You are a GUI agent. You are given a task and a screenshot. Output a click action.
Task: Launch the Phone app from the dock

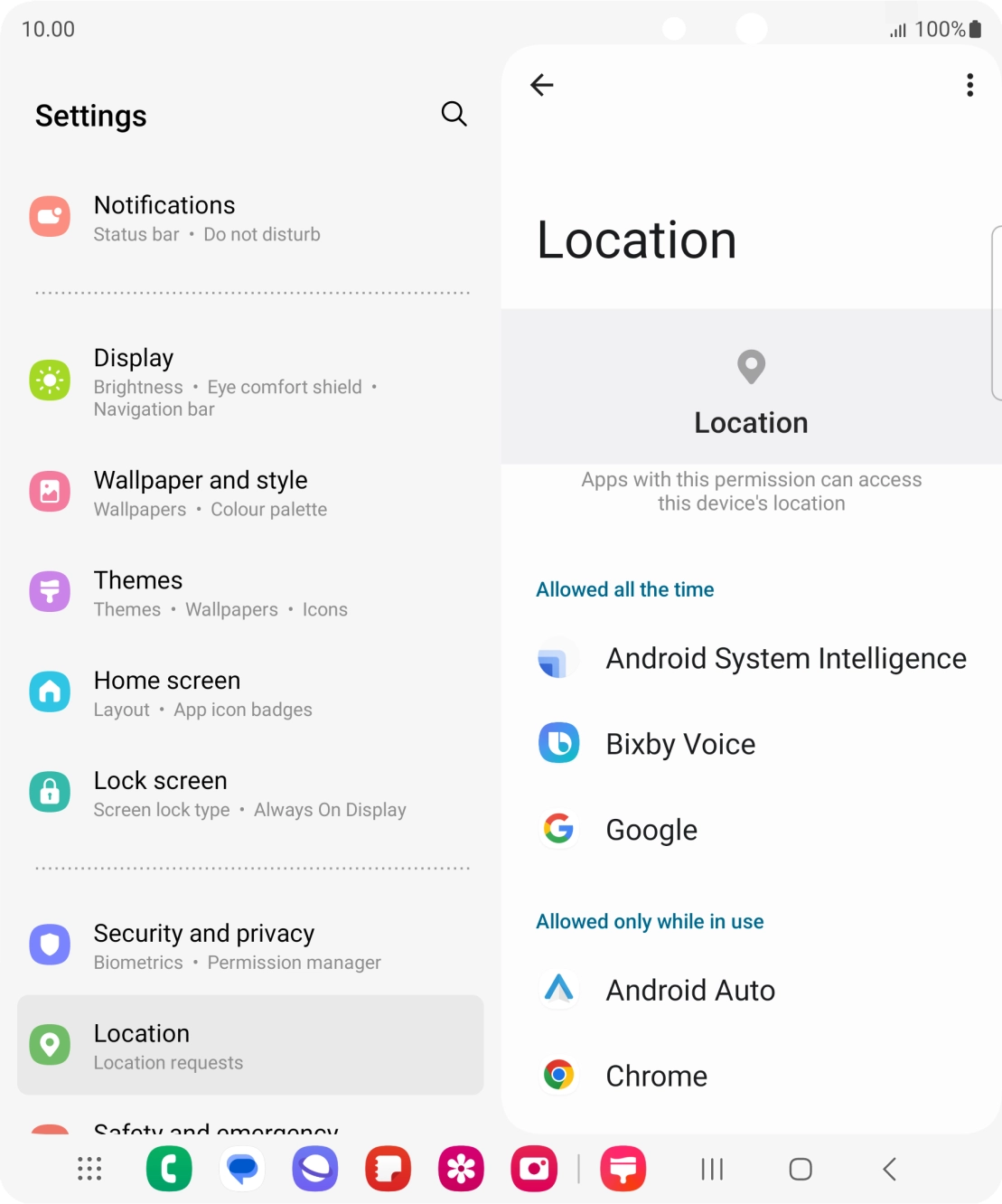(x=169, y=1168)
